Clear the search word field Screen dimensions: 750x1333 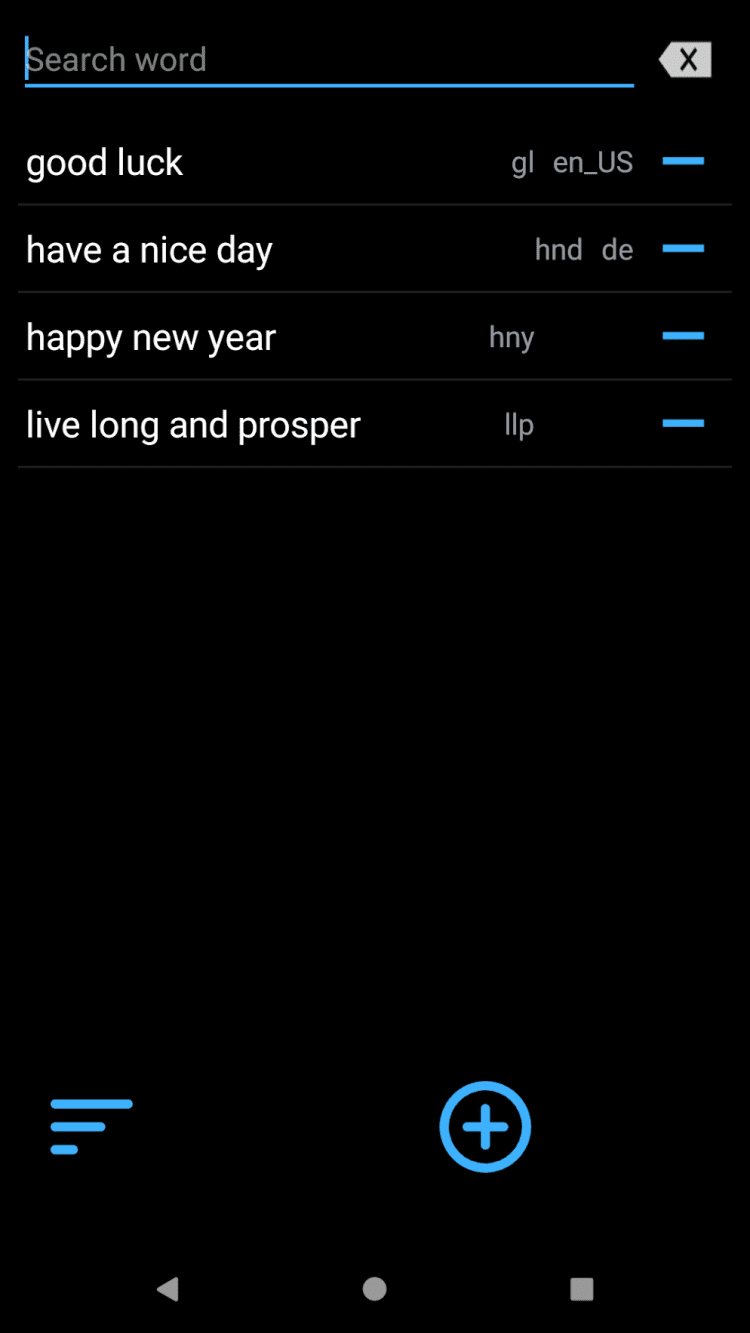(686, 60)
